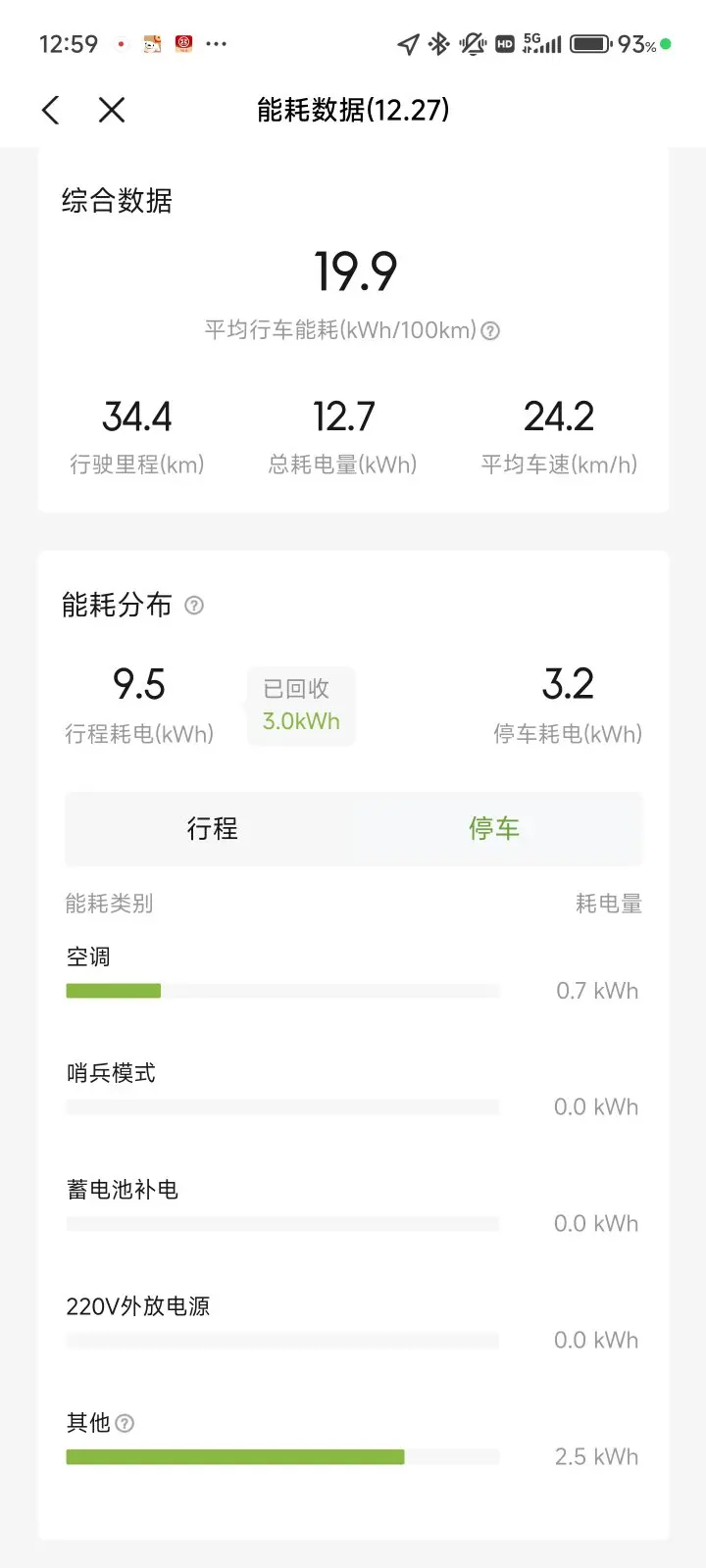
Task: Close the energy consumption data page
Action: tap(112, 110)
